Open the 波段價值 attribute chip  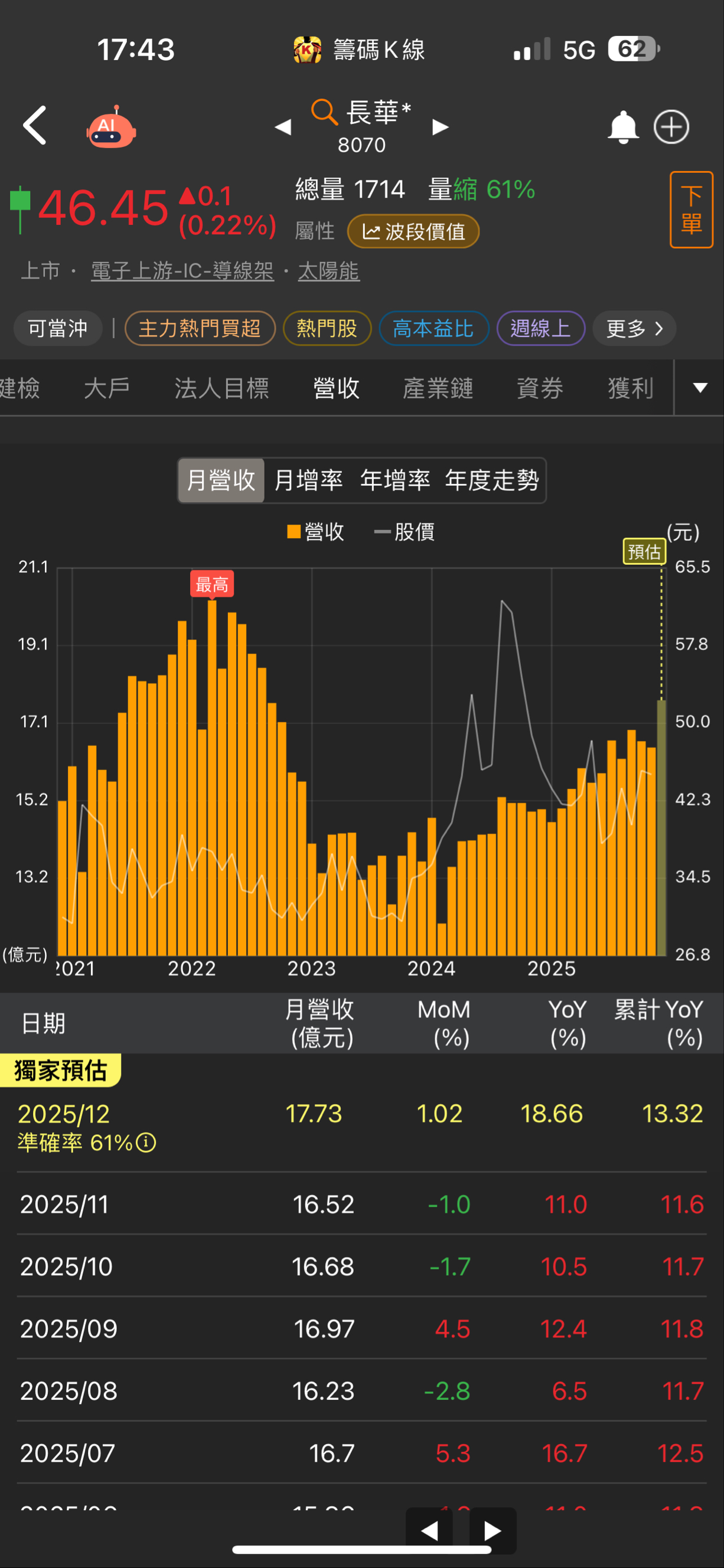coord(413,231)
